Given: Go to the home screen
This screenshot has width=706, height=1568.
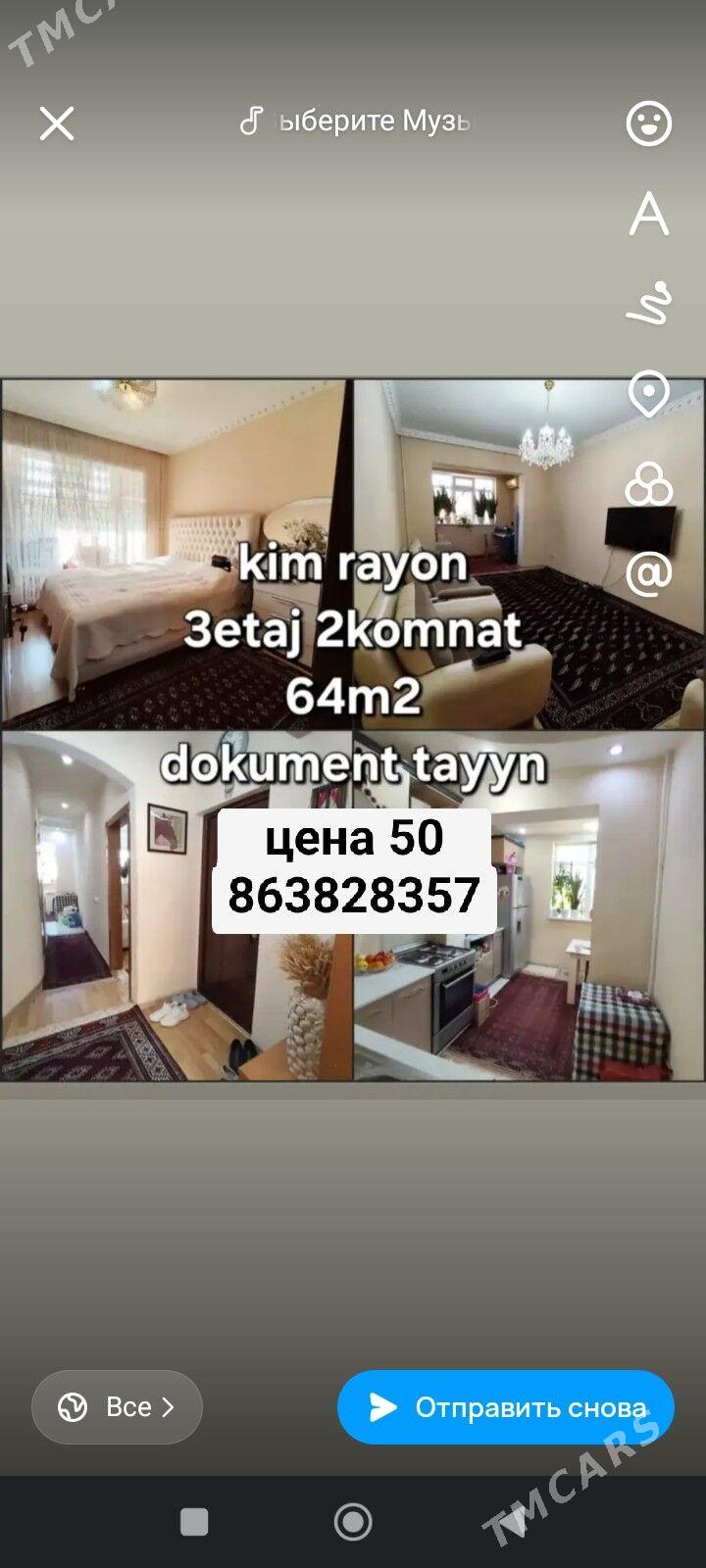Looking at the screenshot, I should (353, 1522).
